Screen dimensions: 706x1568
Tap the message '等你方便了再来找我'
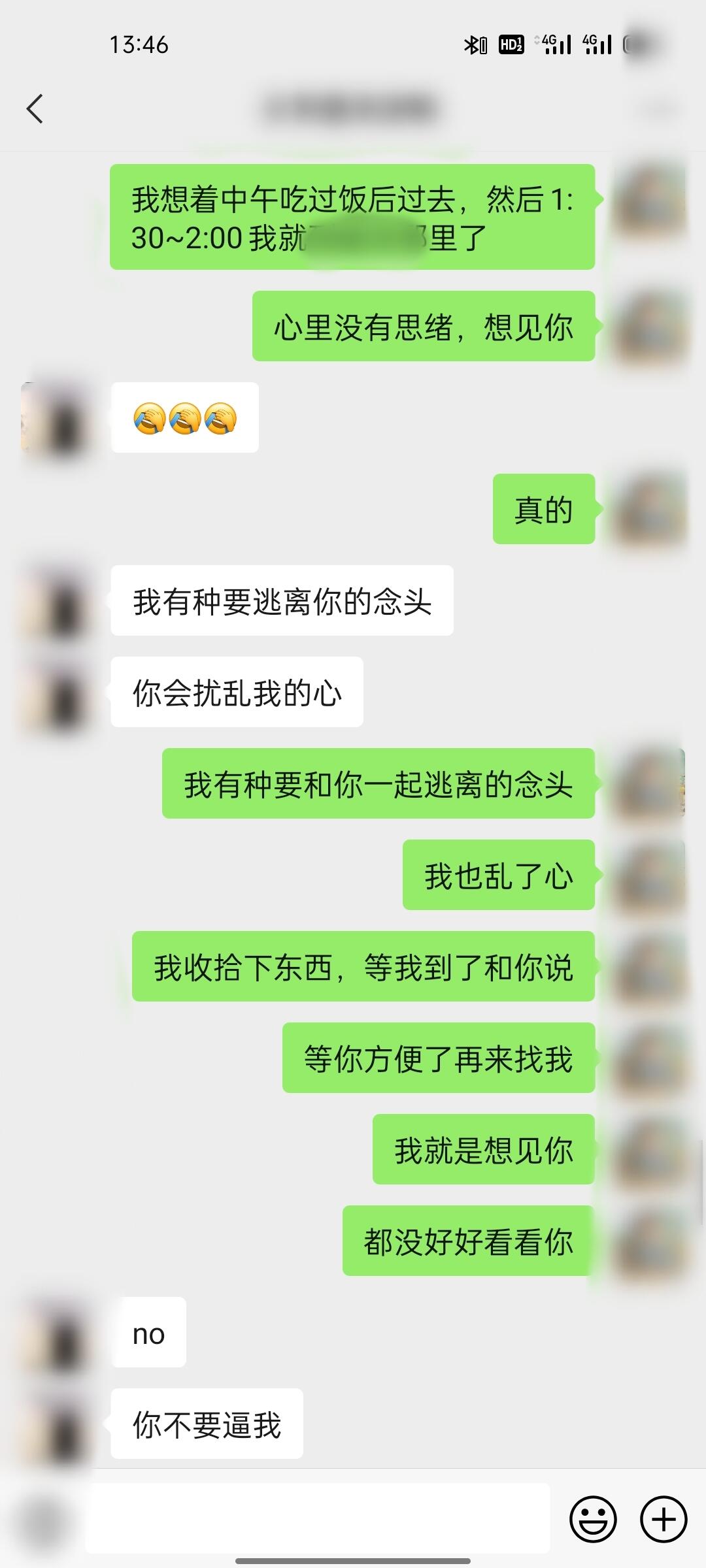tap(437, 1060)
